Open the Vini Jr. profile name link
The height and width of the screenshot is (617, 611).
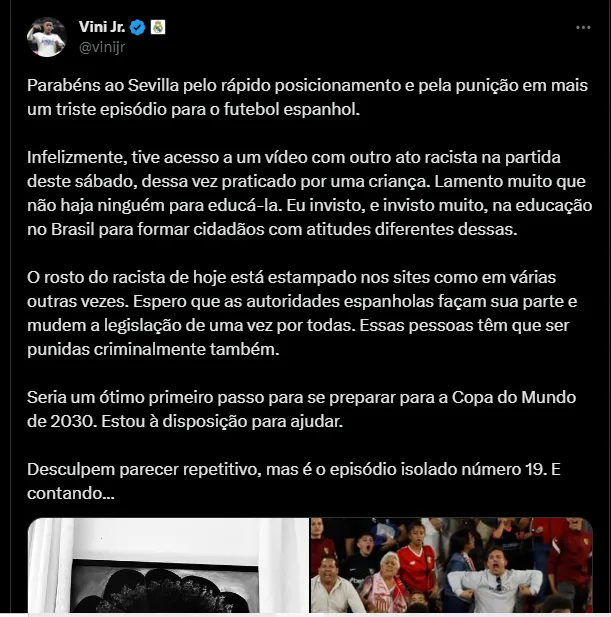coord(102,26)
